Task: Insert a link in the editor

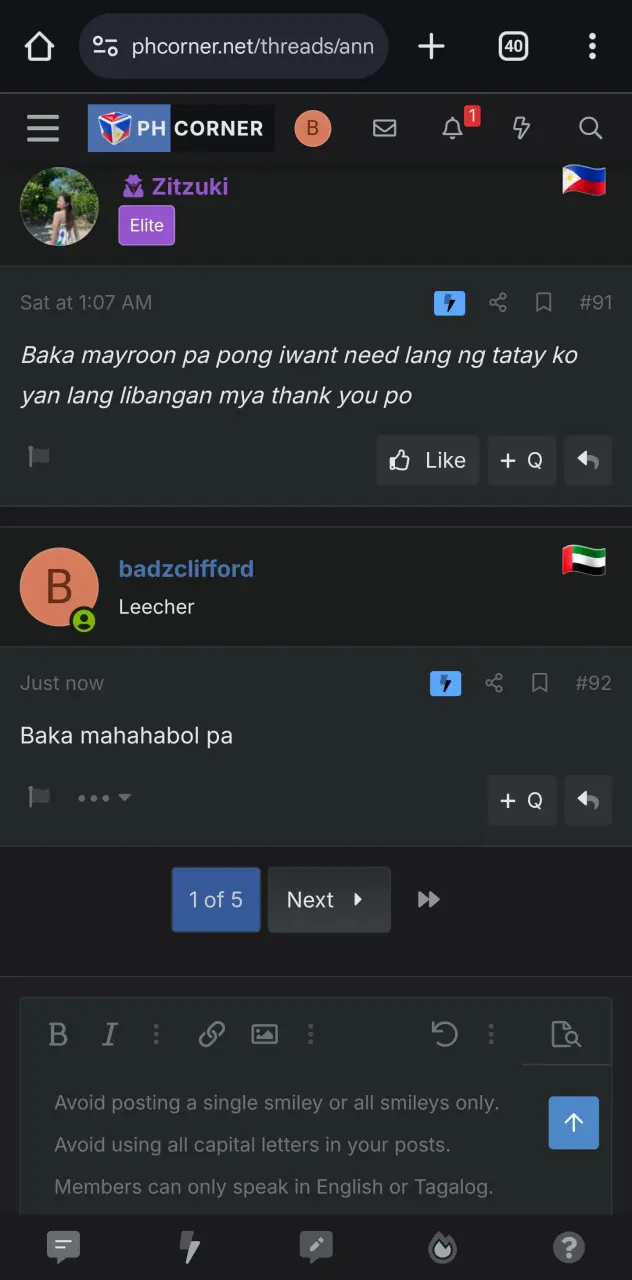Action: (x=211, y=1034)
